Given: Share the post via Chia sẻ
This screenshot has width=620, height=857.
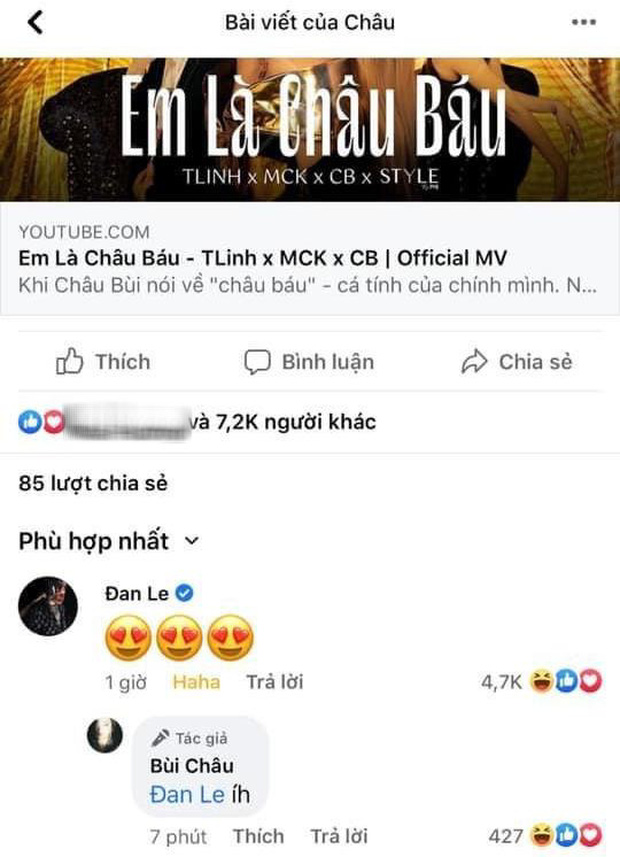Looking at the screenshot, I should click(517, 361).
